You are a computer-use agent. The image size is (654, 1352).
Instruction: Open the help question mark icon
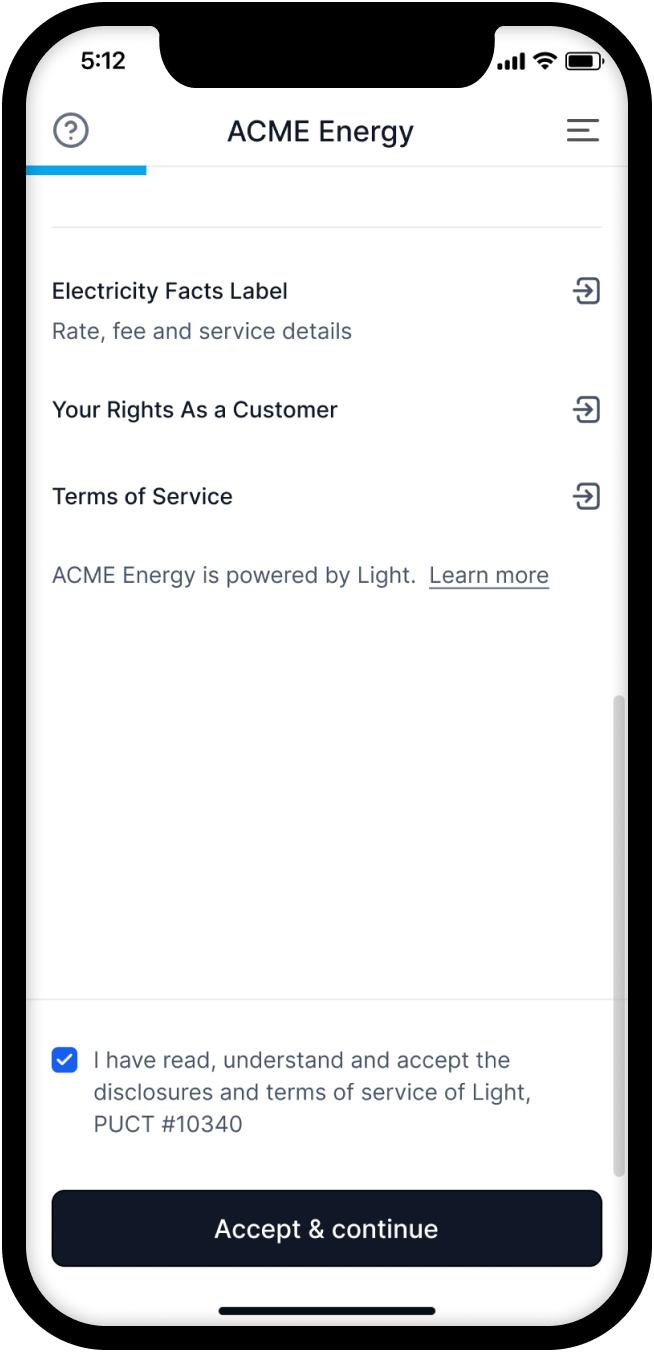[x=71, y=131]
